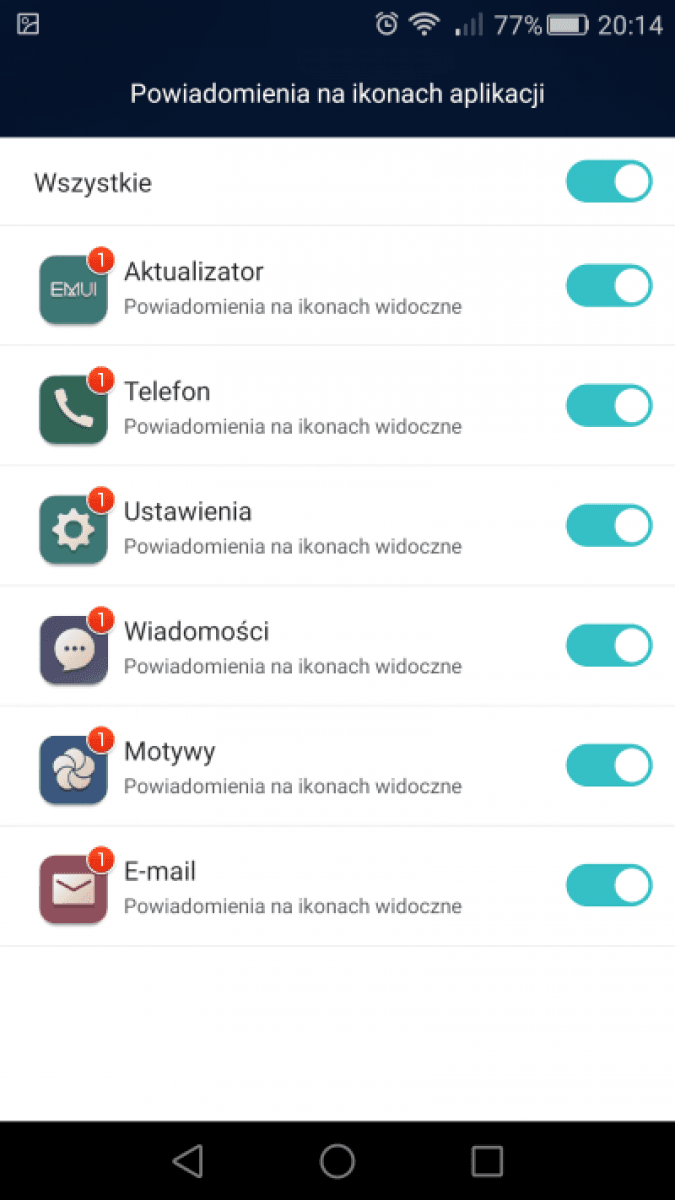Switch off Ustawienia icon notifications
Viewport: 675px width, 1200px height.
609,526
